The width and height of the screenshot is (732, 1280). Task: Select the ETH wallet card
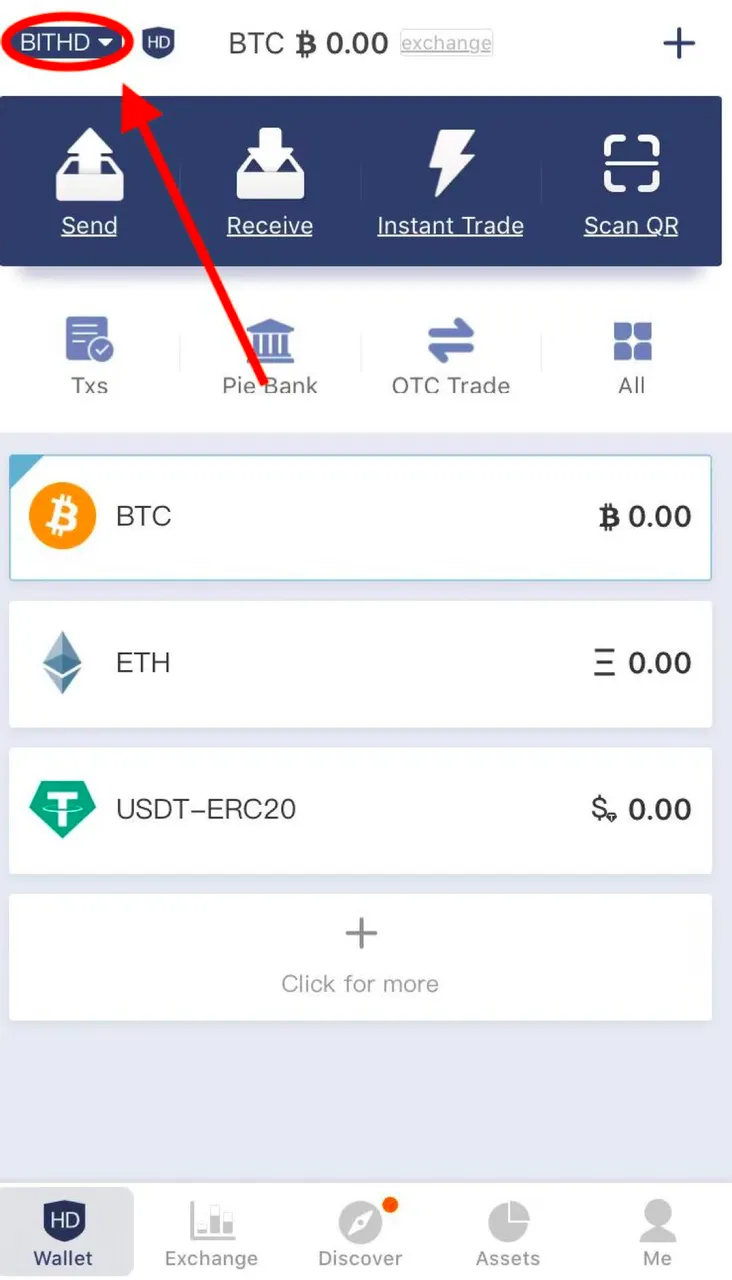[x=360, y=664]
